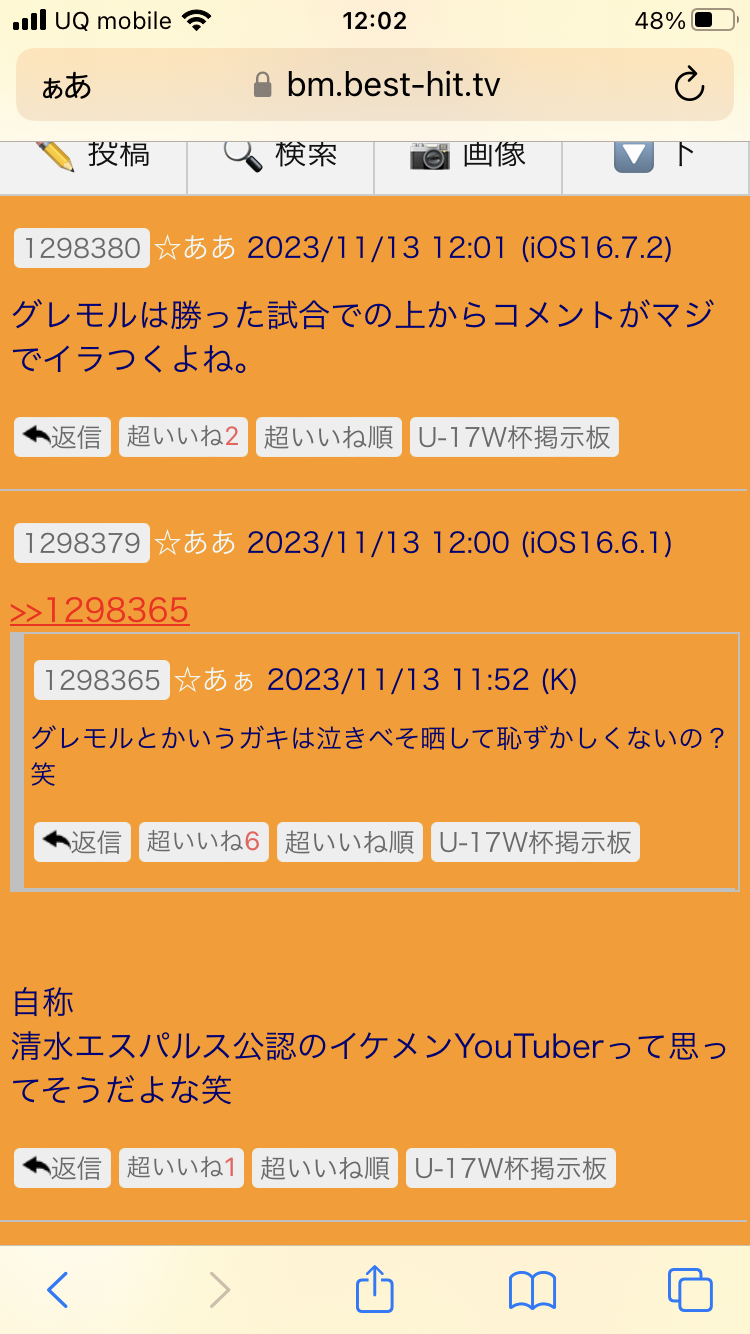
Task: Open the 検索 search tab
Action: [280, 157]
